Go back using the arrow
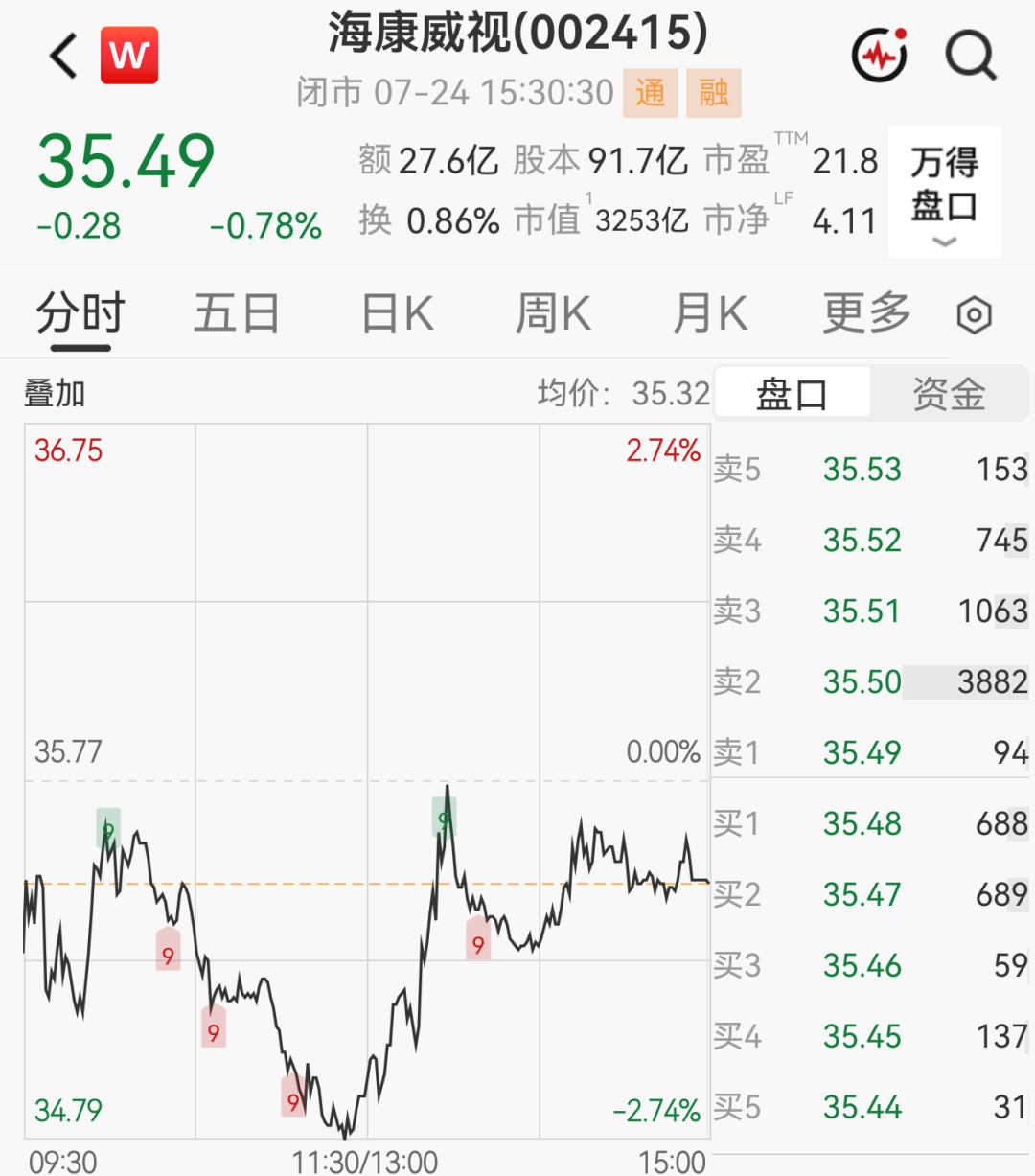This screenshot has width=1035, height=1176. [x=64, y=56]
